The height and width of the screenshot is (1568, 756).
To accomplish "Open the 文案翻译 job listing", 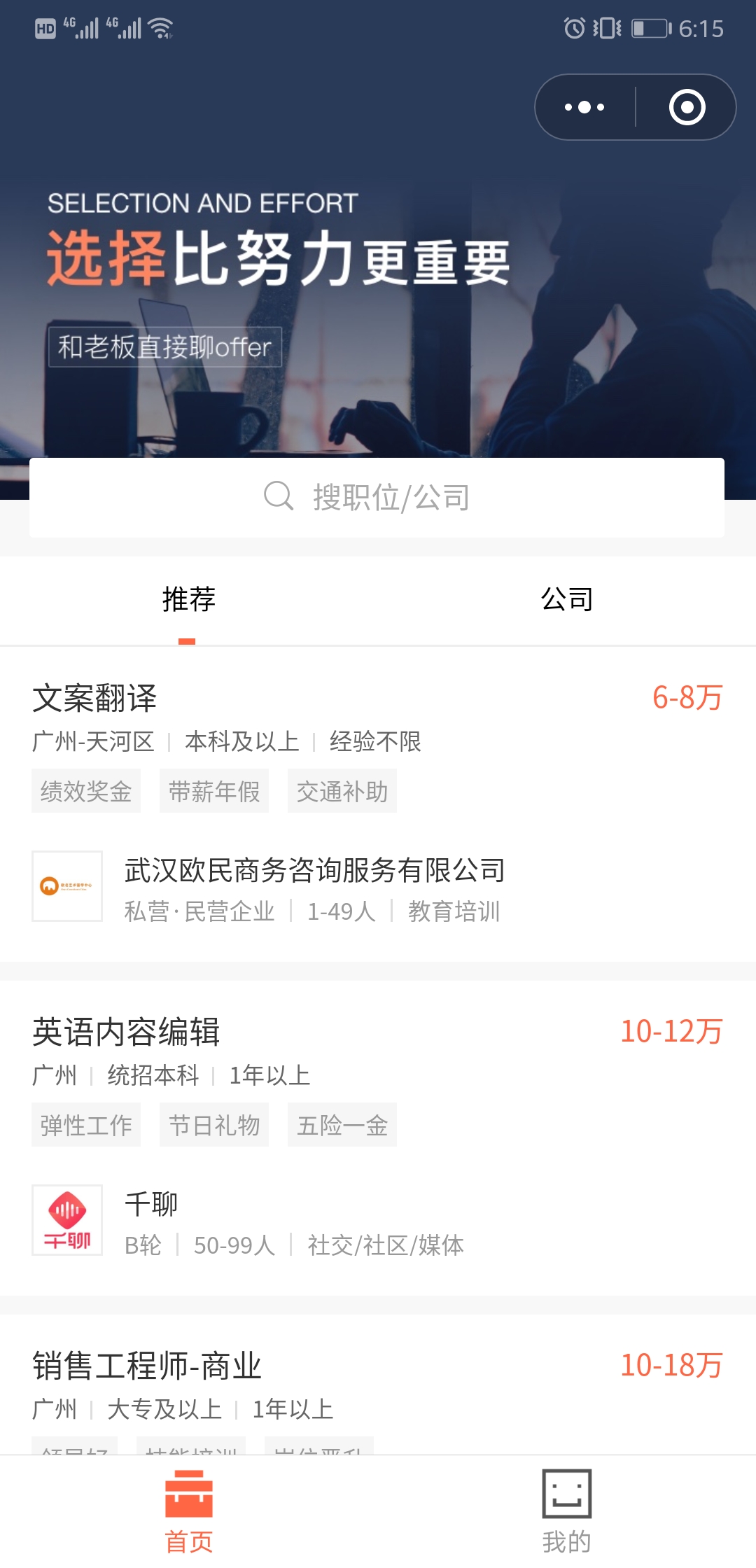I will click(95, 698).
